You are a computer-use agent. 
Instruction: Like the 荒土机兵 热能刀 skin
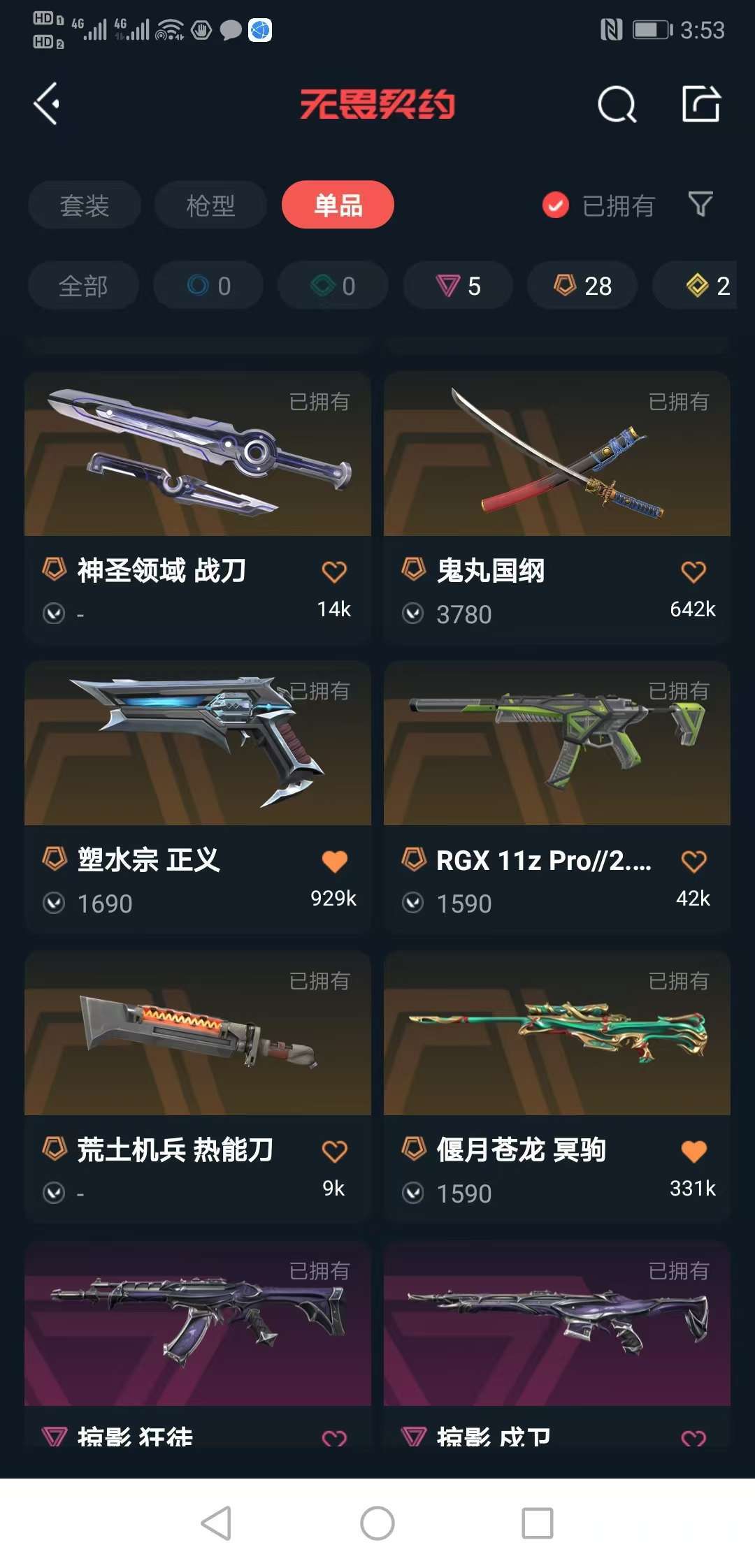(x=334, y=1152)
